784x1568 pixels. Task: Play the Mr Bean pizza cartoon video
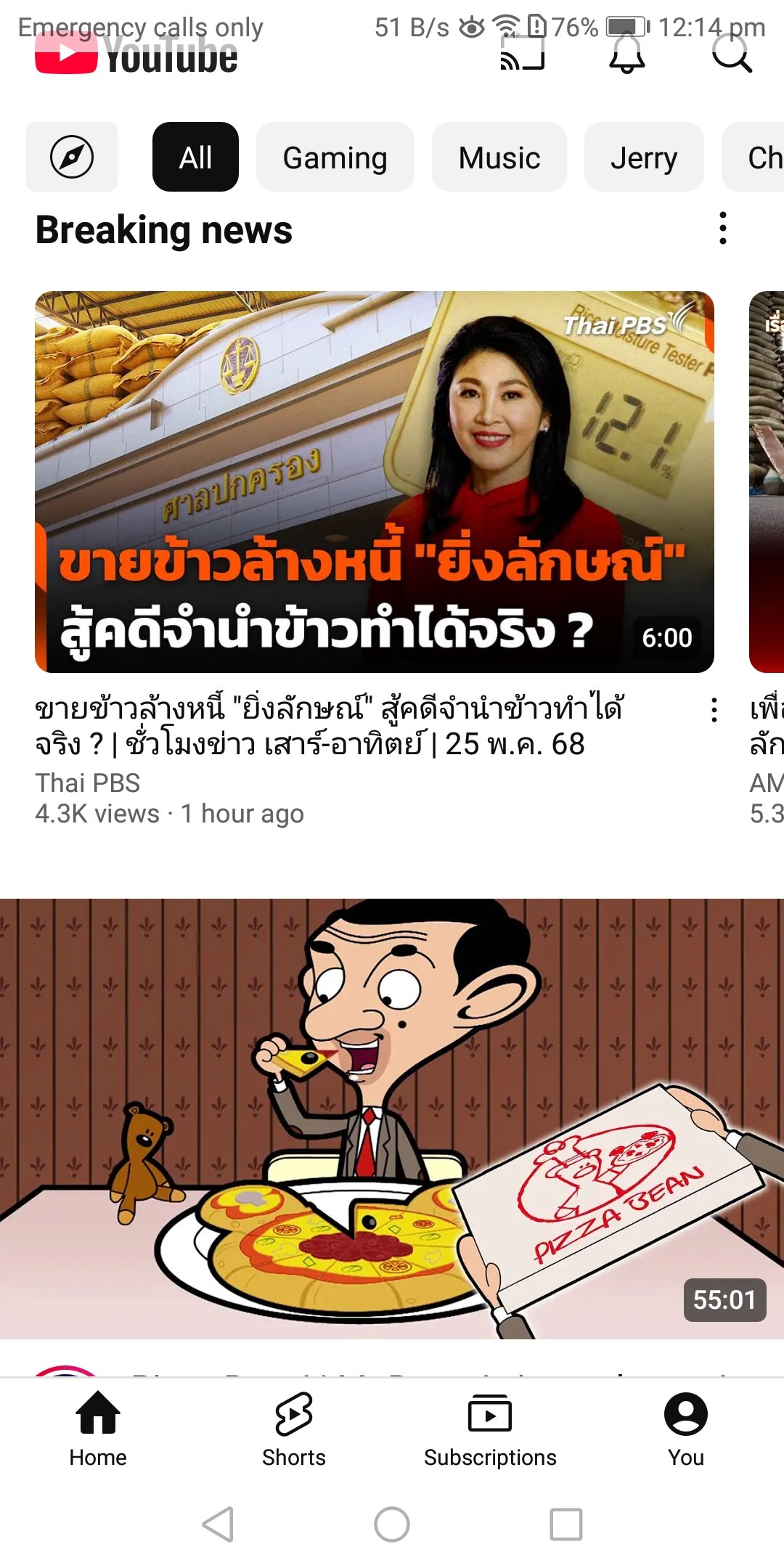click(x=392, y=1119)
